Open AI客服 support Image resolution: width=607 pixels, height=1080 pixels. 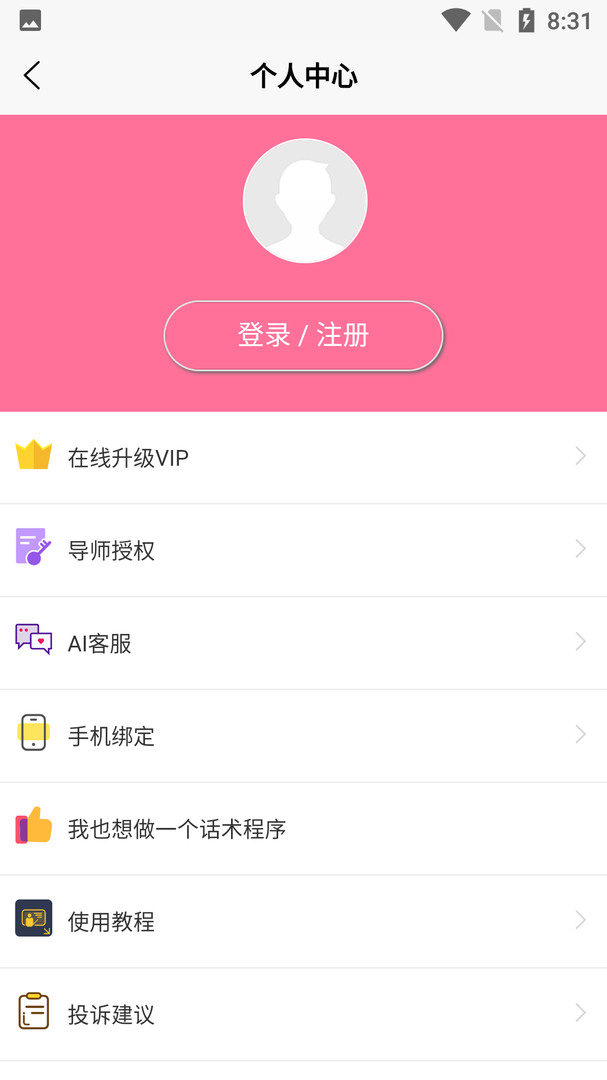[303, 643]
